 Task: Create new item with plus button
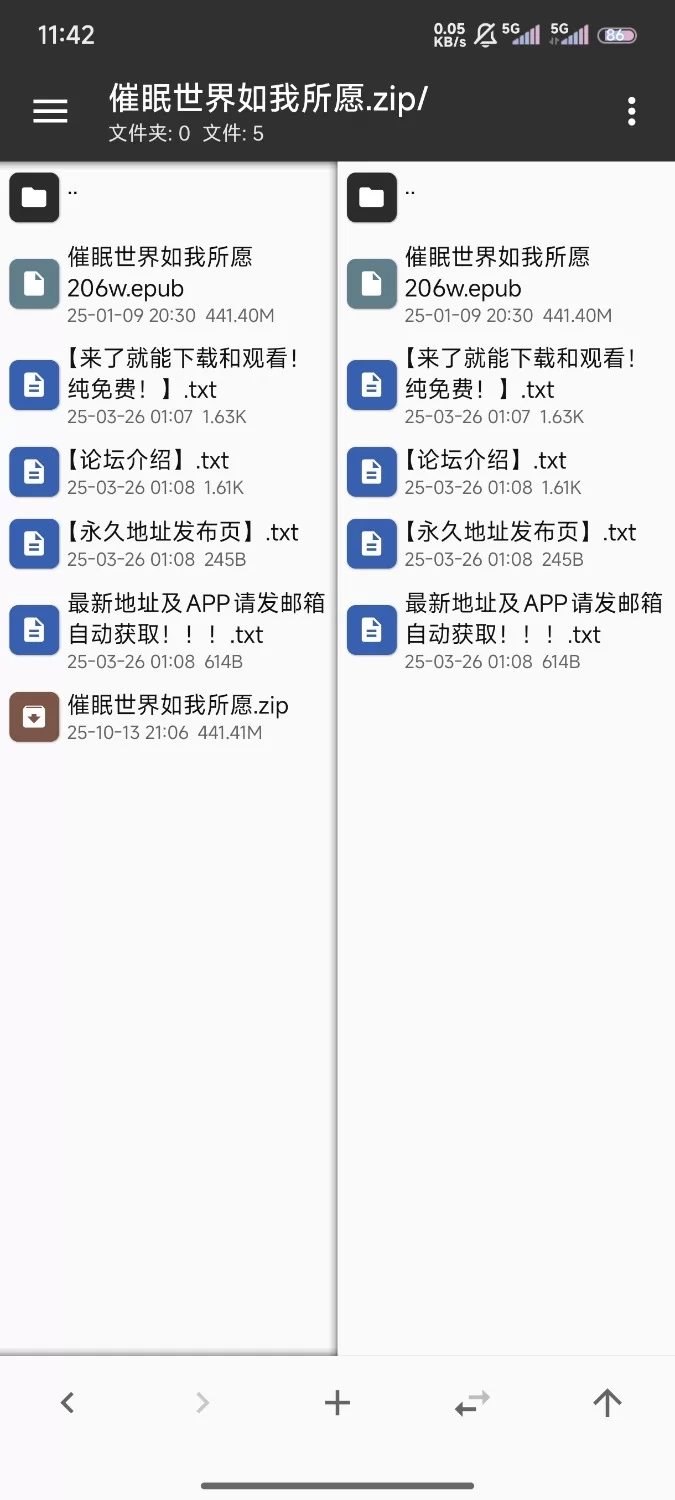[337, 1403]
